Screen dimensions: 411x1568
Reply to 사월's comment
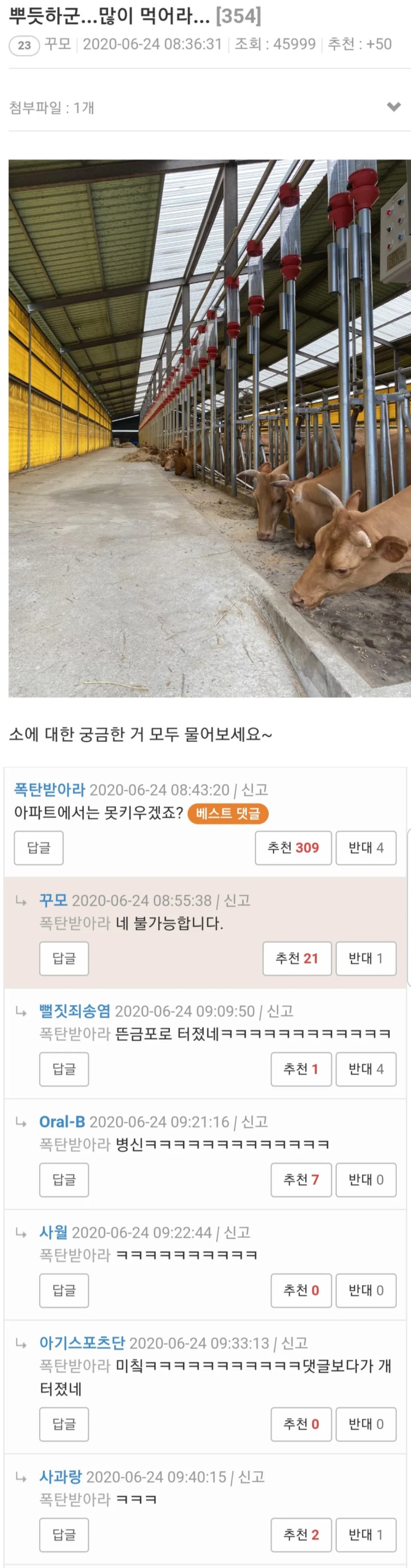point(64,1290)
